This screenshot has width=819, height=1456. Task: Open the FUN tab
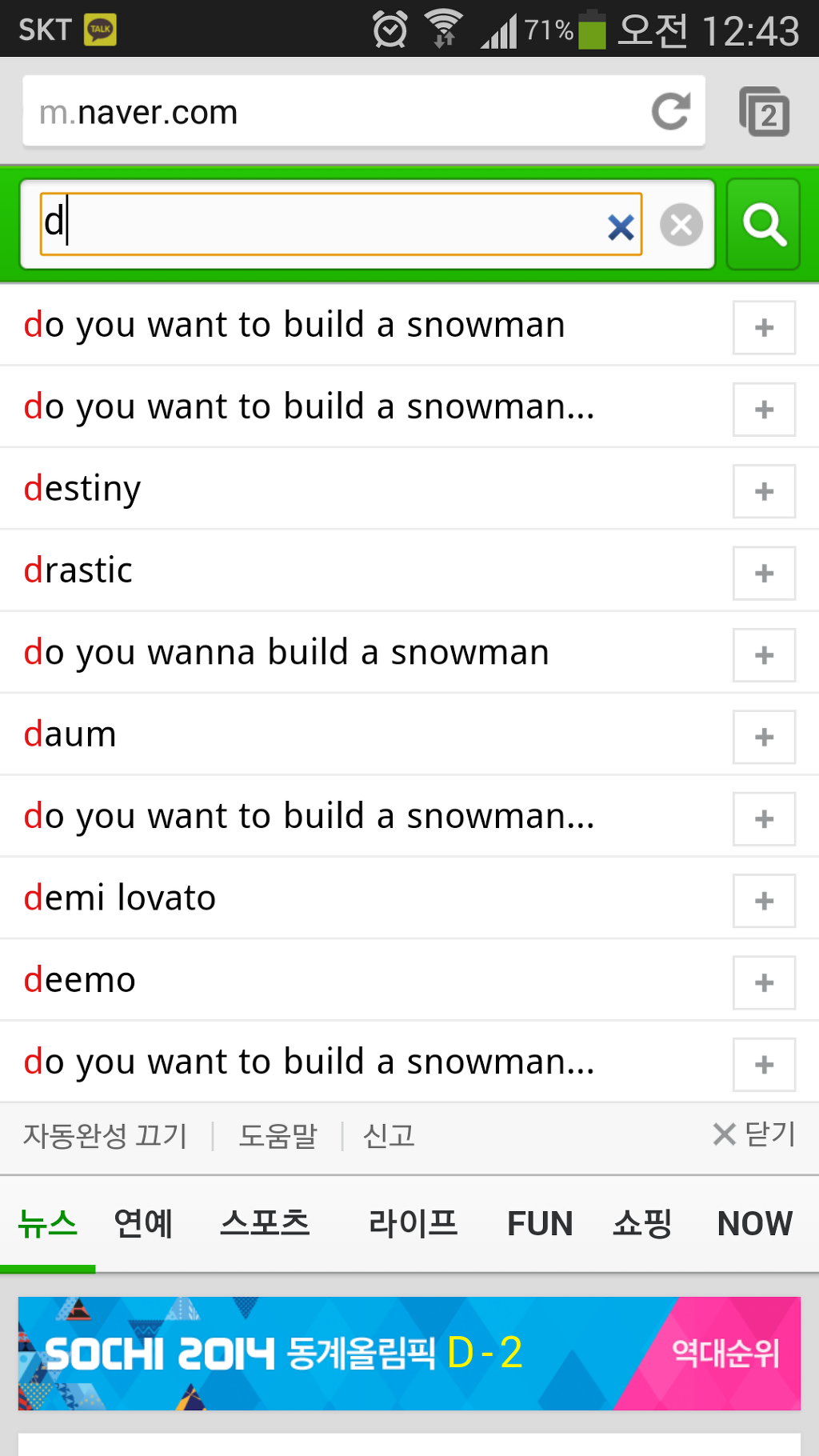point(540,1223)
